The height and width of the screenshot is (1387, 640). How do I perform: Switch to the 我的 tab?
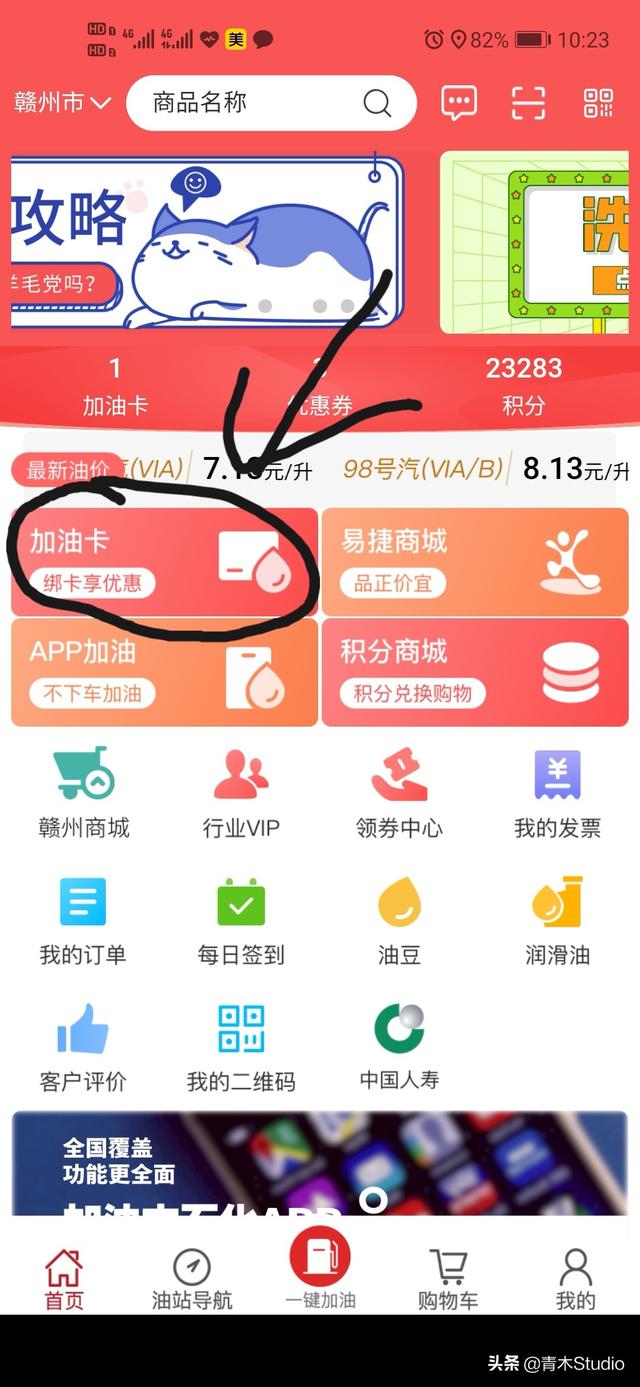[575, 1279]
